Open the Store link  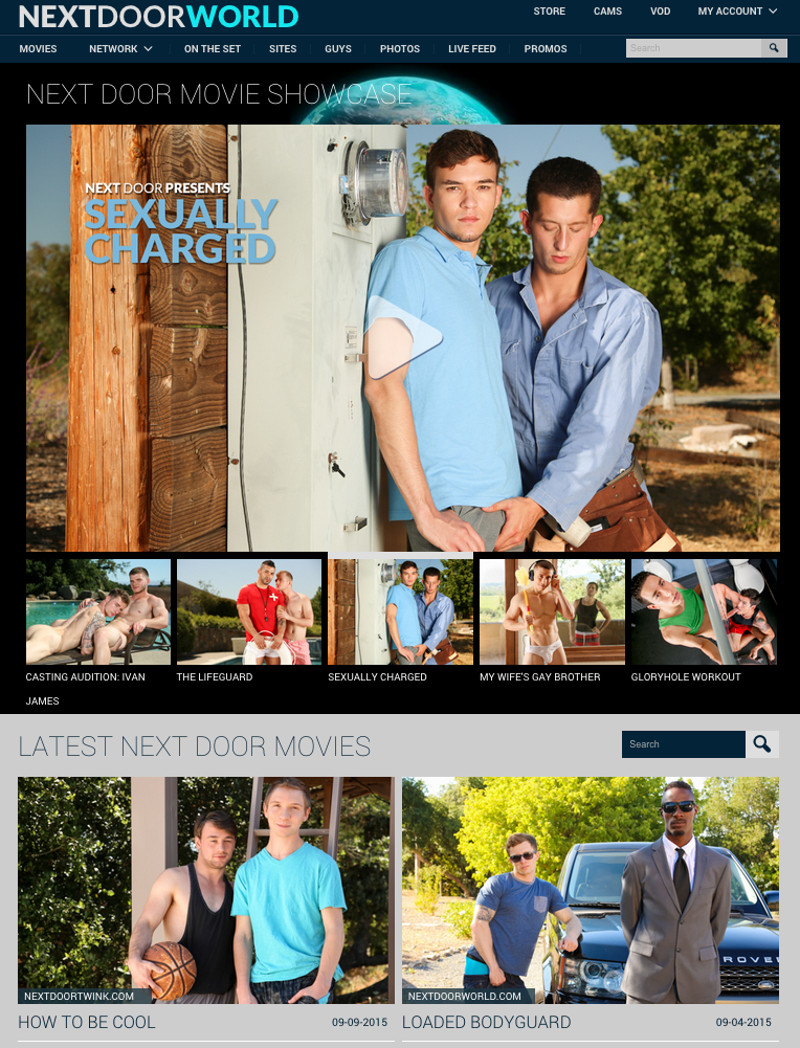(549, 11)
